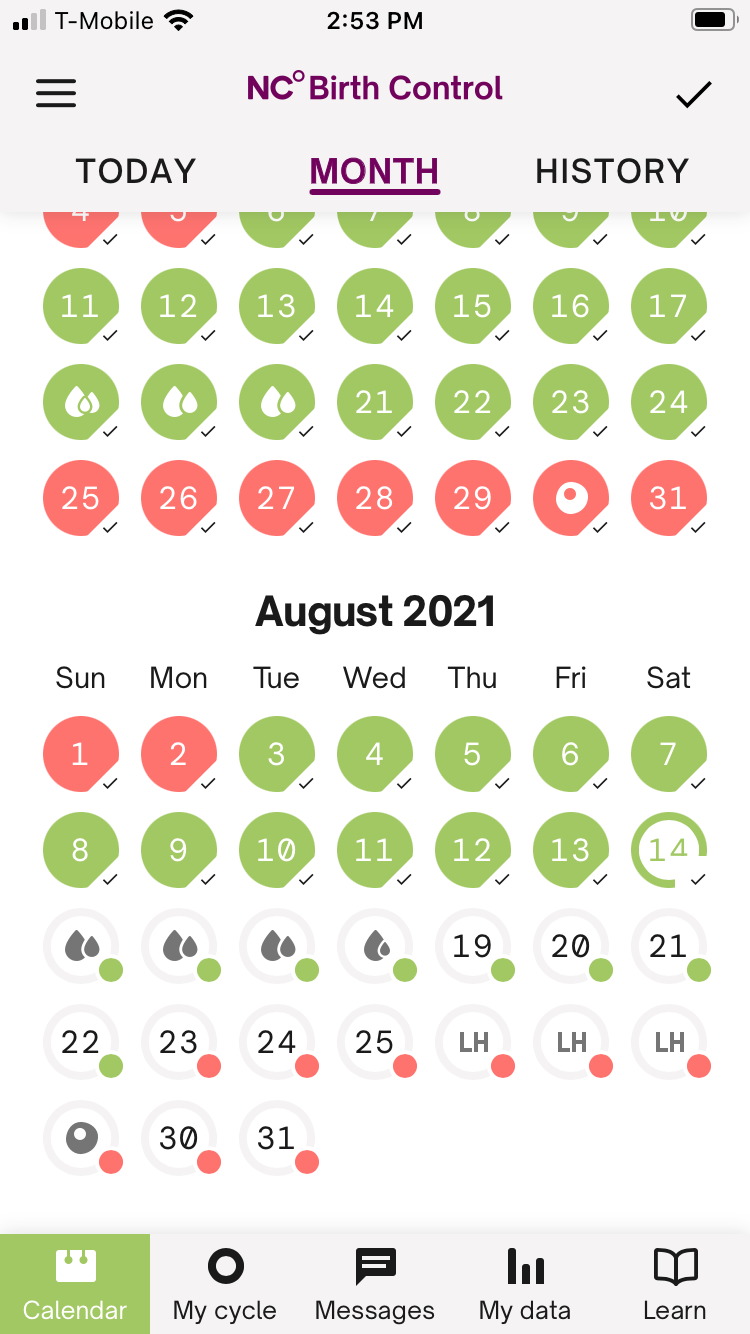Open August 10 day details
Image resolution: width=750 pixels, height=1334 pixels.
point(277,850)
